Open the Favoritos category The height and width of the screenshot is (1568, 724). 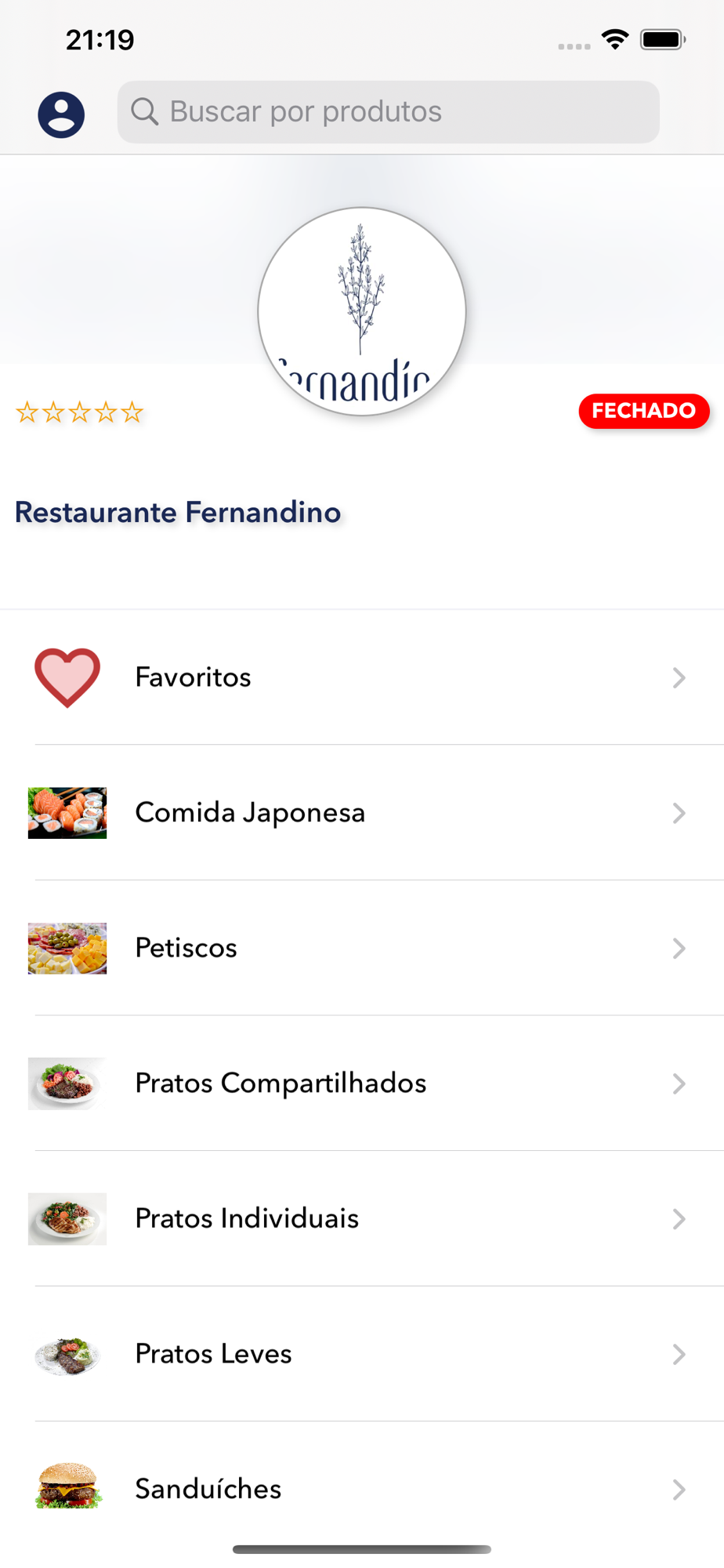point(360,677)
